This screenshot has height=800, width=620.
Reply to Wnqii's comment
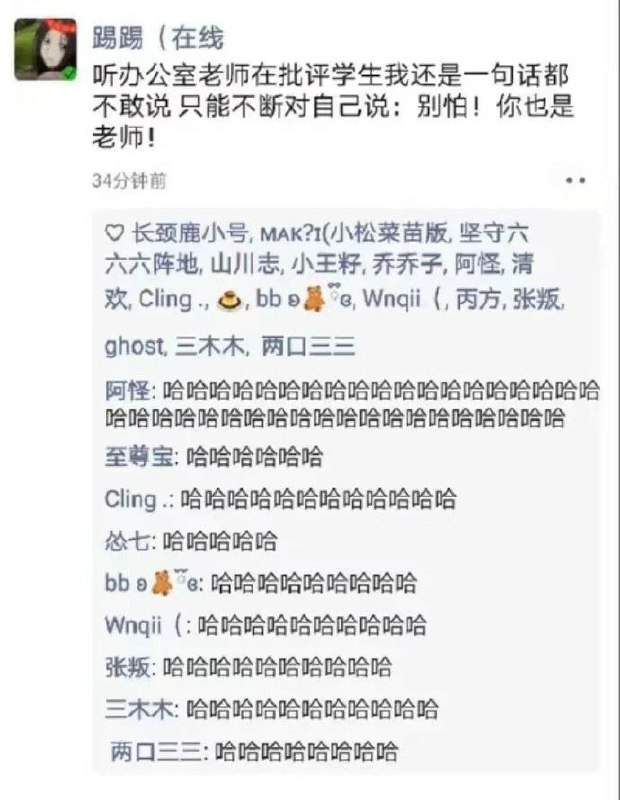tap(312, 626)
